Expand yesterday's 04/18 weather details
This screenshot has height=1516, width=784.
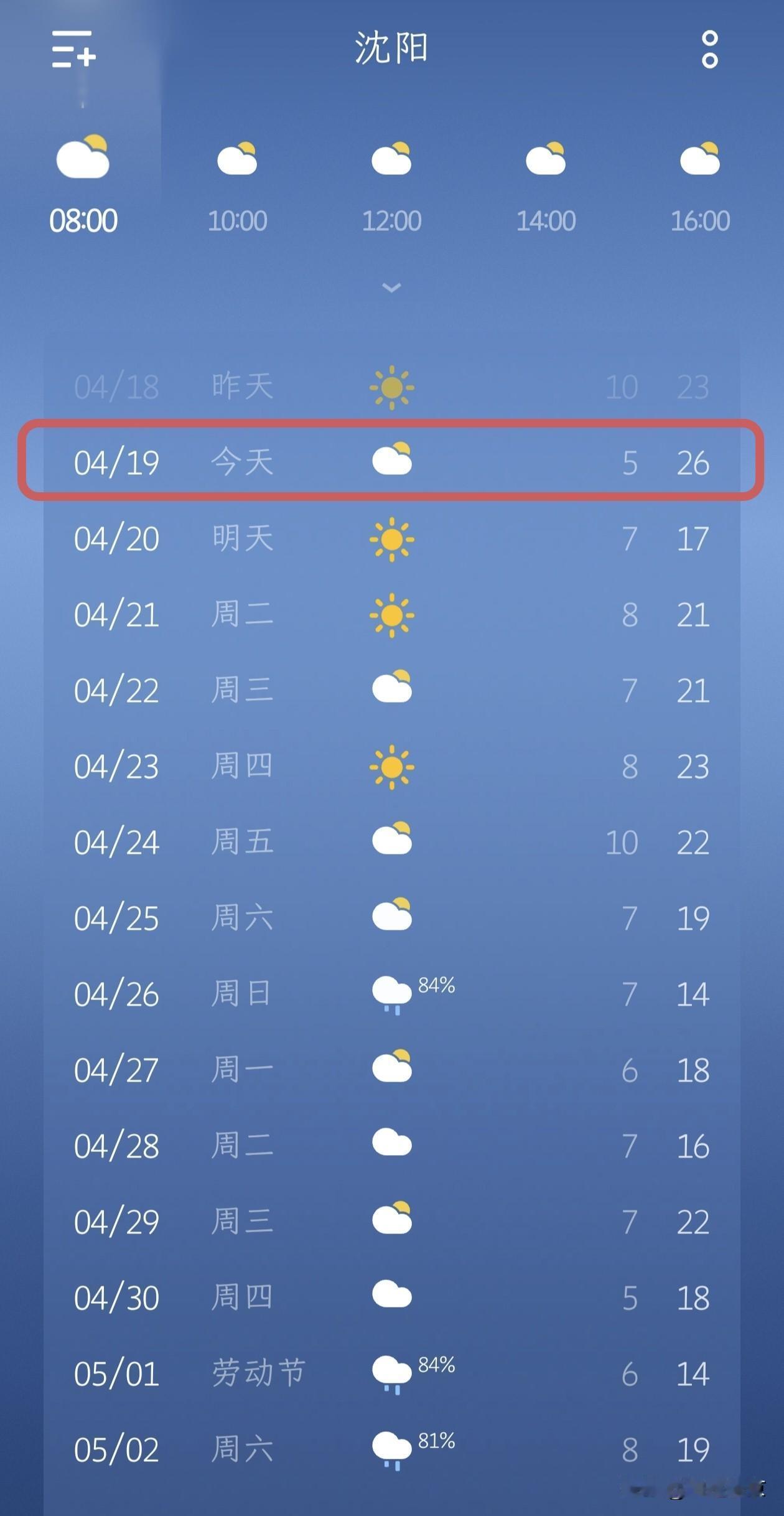coord(392,386)
